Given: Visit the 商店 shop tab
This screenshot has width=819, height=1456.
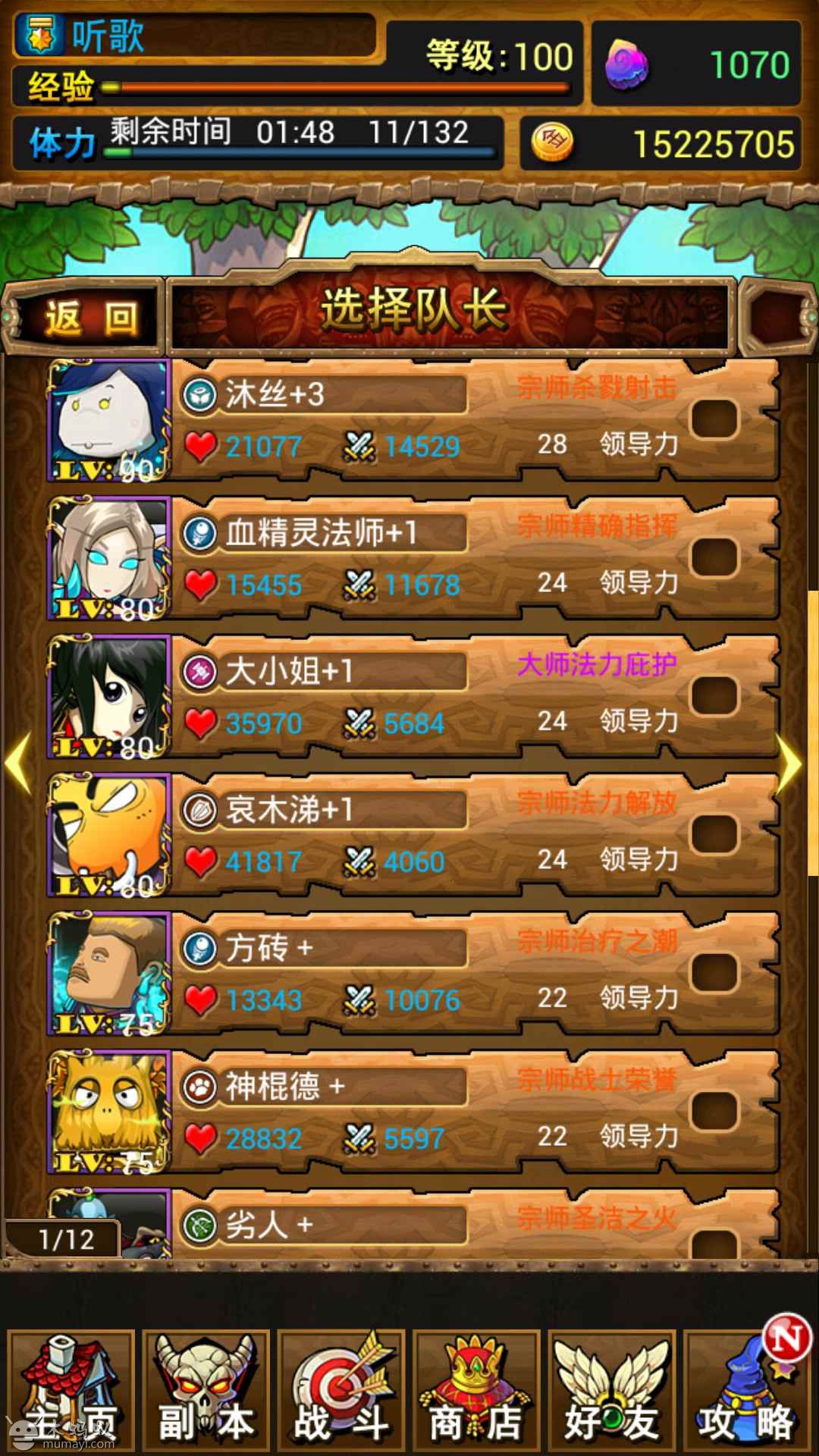Looking at the screenshot, I should 476,1390.
